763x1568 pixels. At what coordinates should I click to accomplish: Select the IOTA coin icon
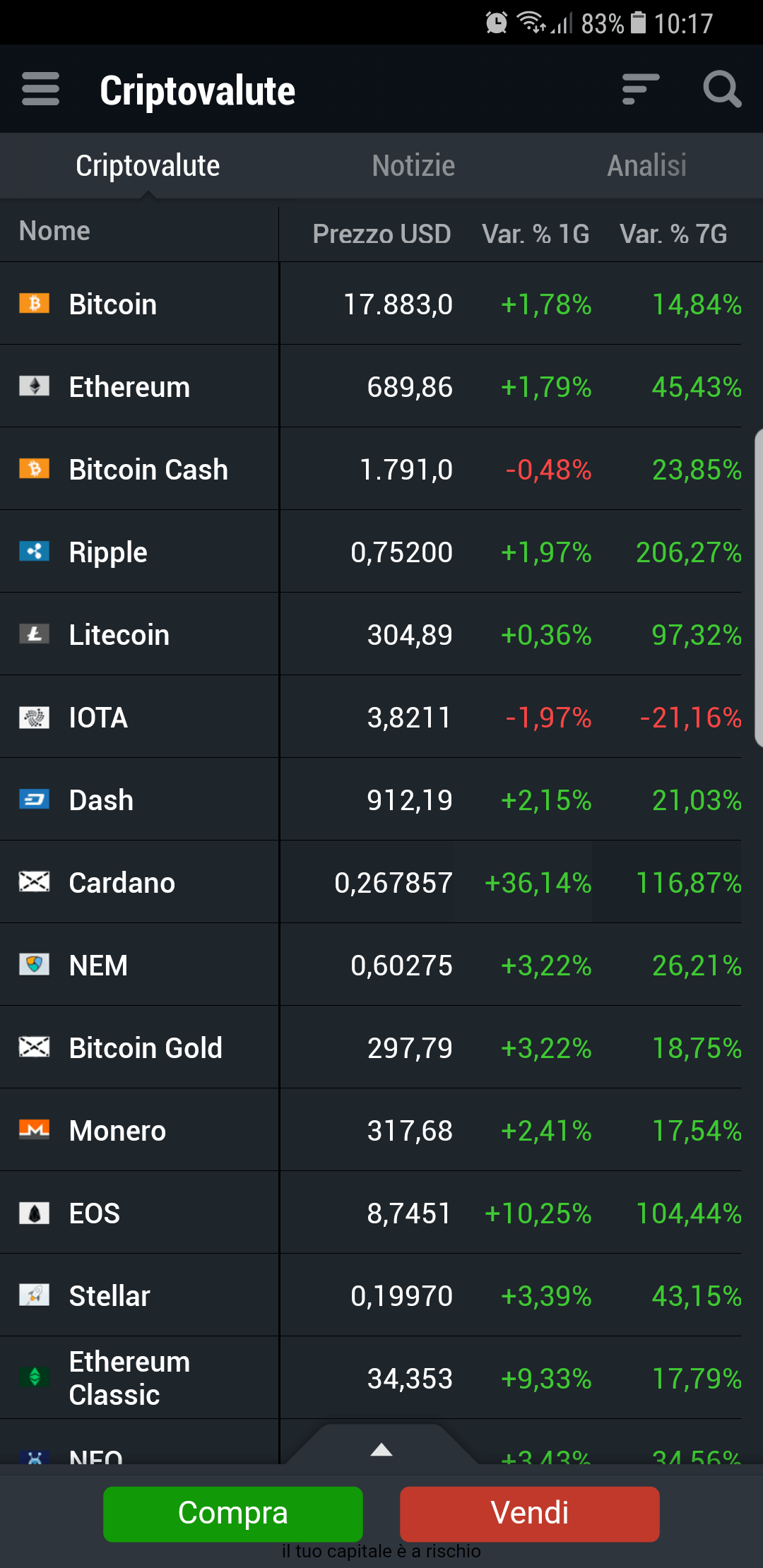[32, 717]
